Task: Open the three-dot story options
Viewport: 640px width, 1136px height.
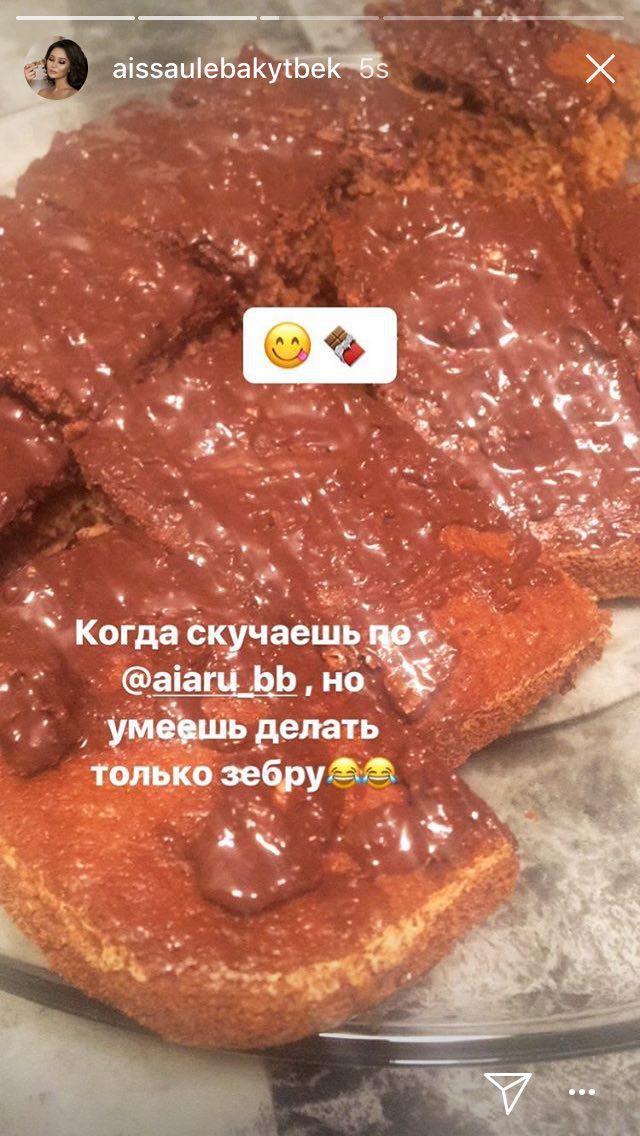Action: coord(582,1092)
